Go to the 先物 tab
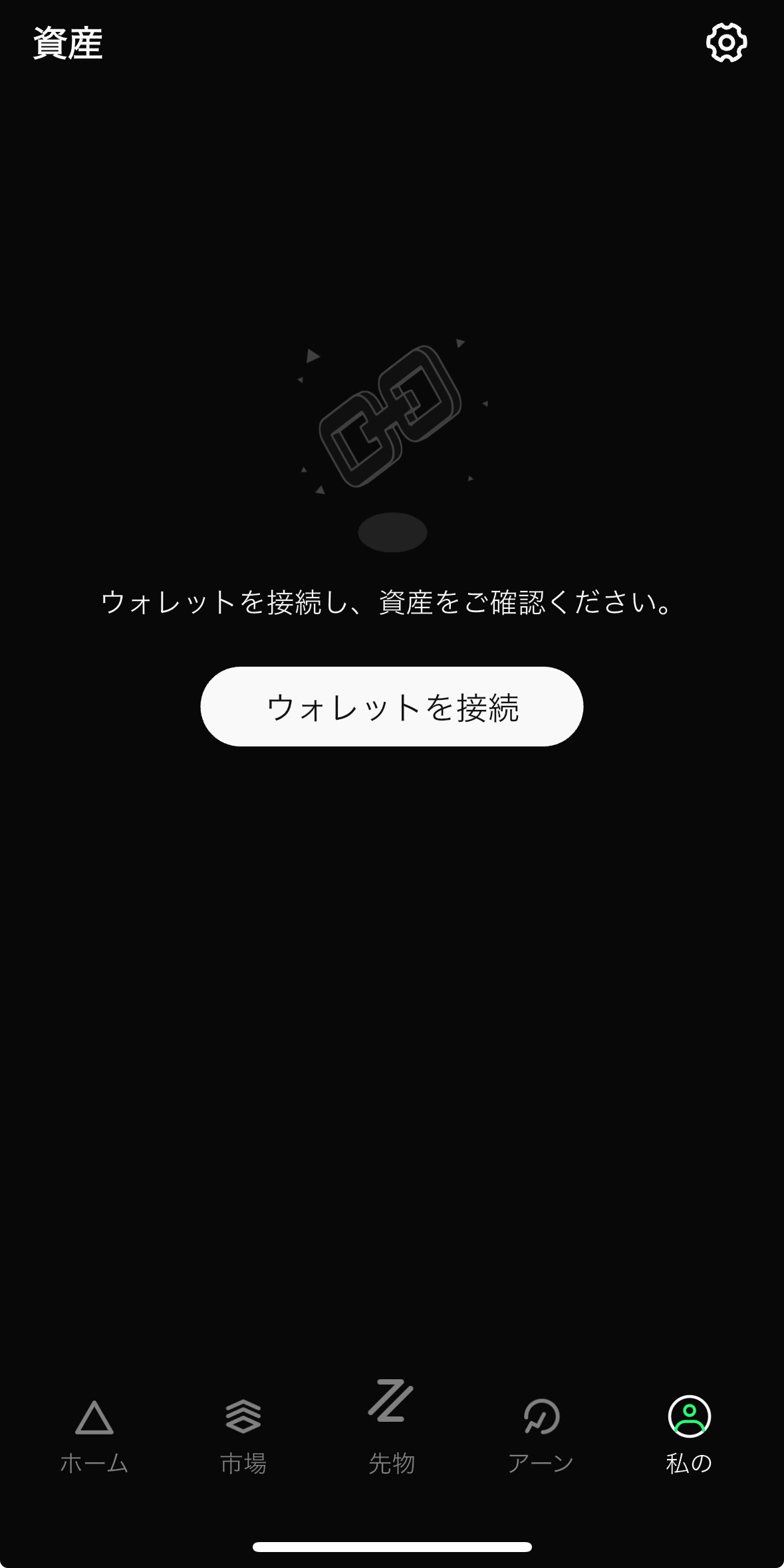The height and width of the screenshot is (1568, 784). (392, 1429)
